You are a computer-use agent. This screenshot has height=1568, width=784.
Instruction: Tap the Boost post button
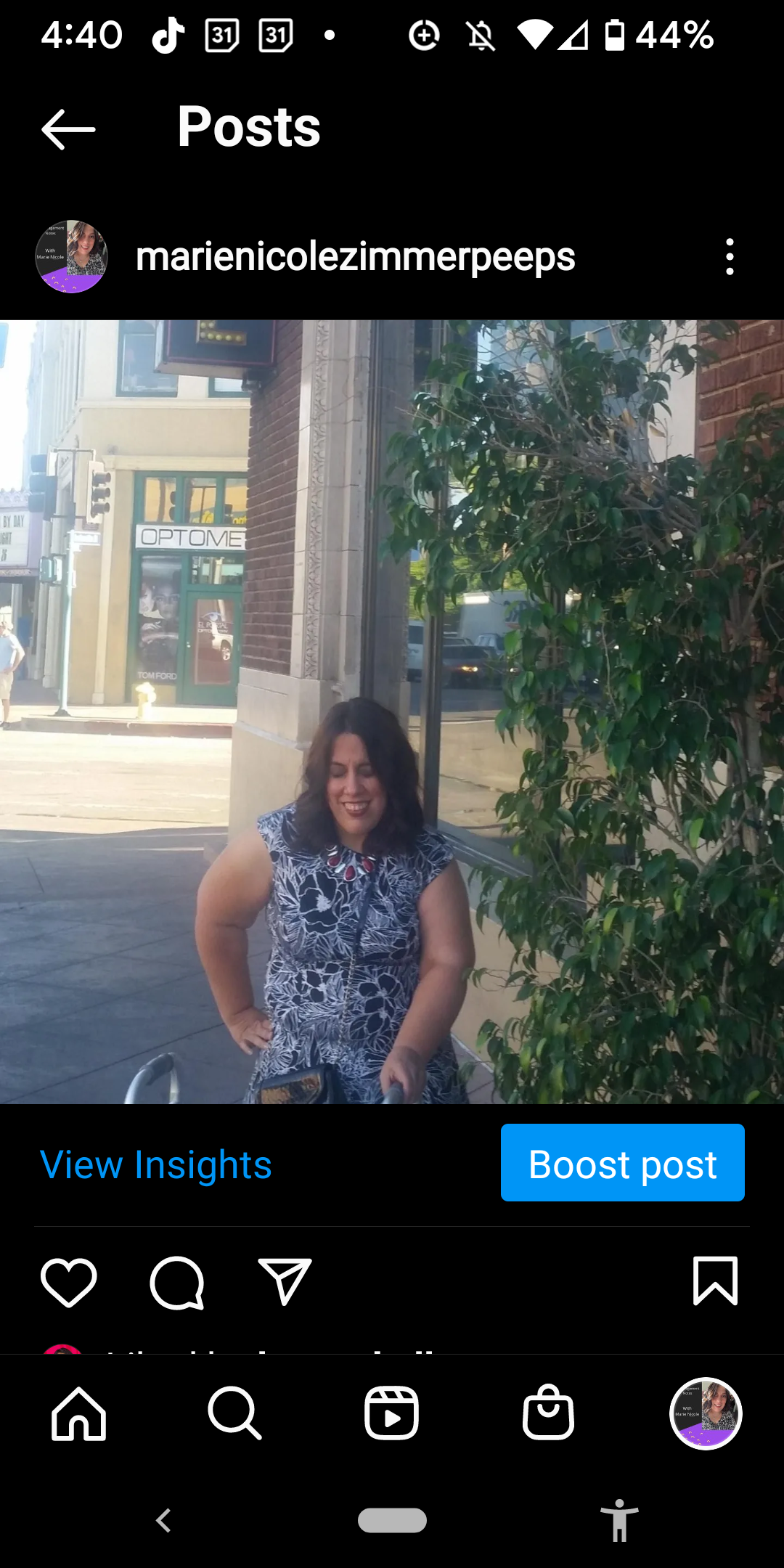[622, 1163]
